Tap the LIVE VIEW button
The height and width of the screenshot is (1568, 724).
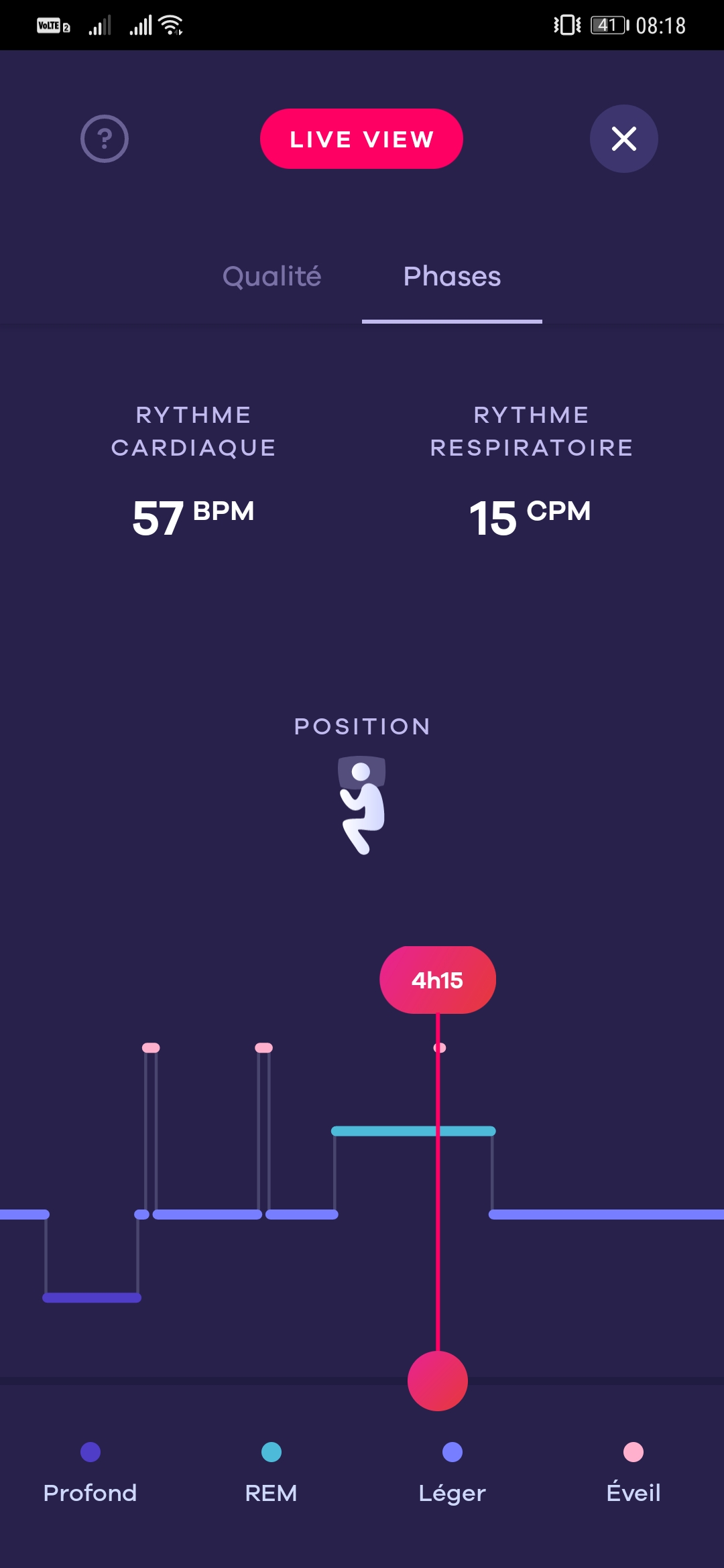(361, 139)
